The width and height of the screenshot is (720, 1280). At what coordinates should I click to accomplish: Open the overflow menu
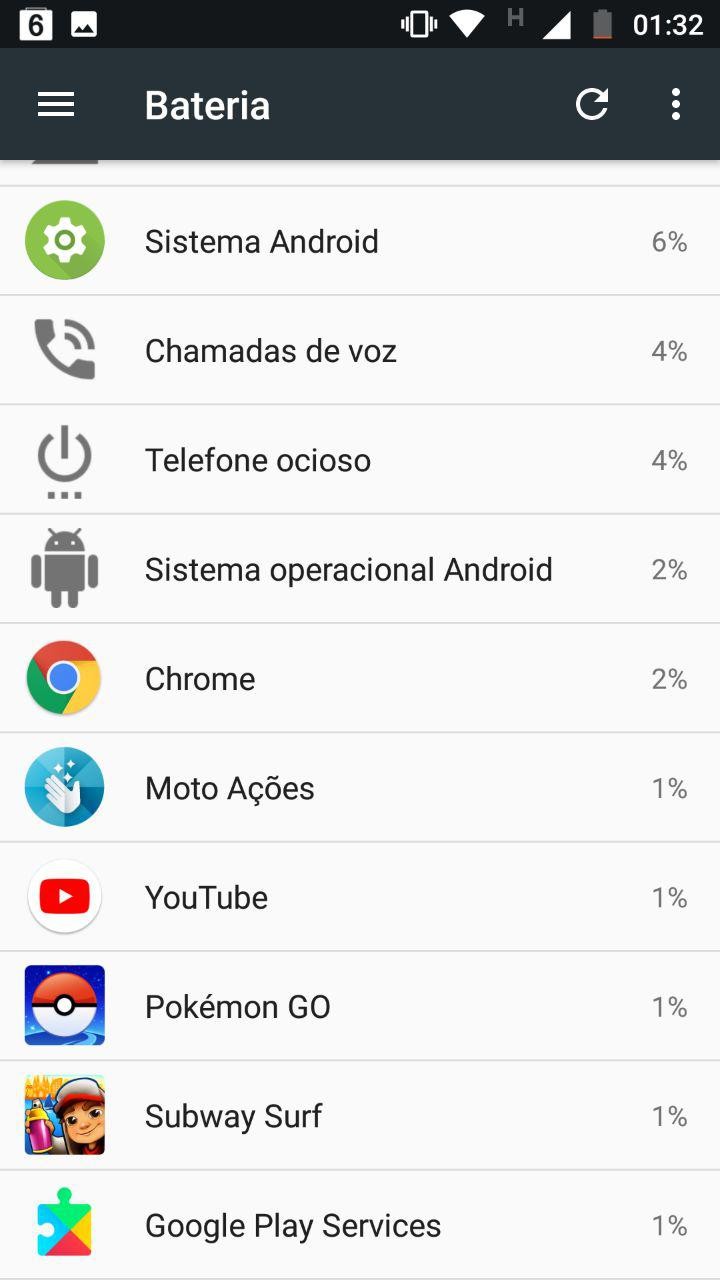(676, 105)
